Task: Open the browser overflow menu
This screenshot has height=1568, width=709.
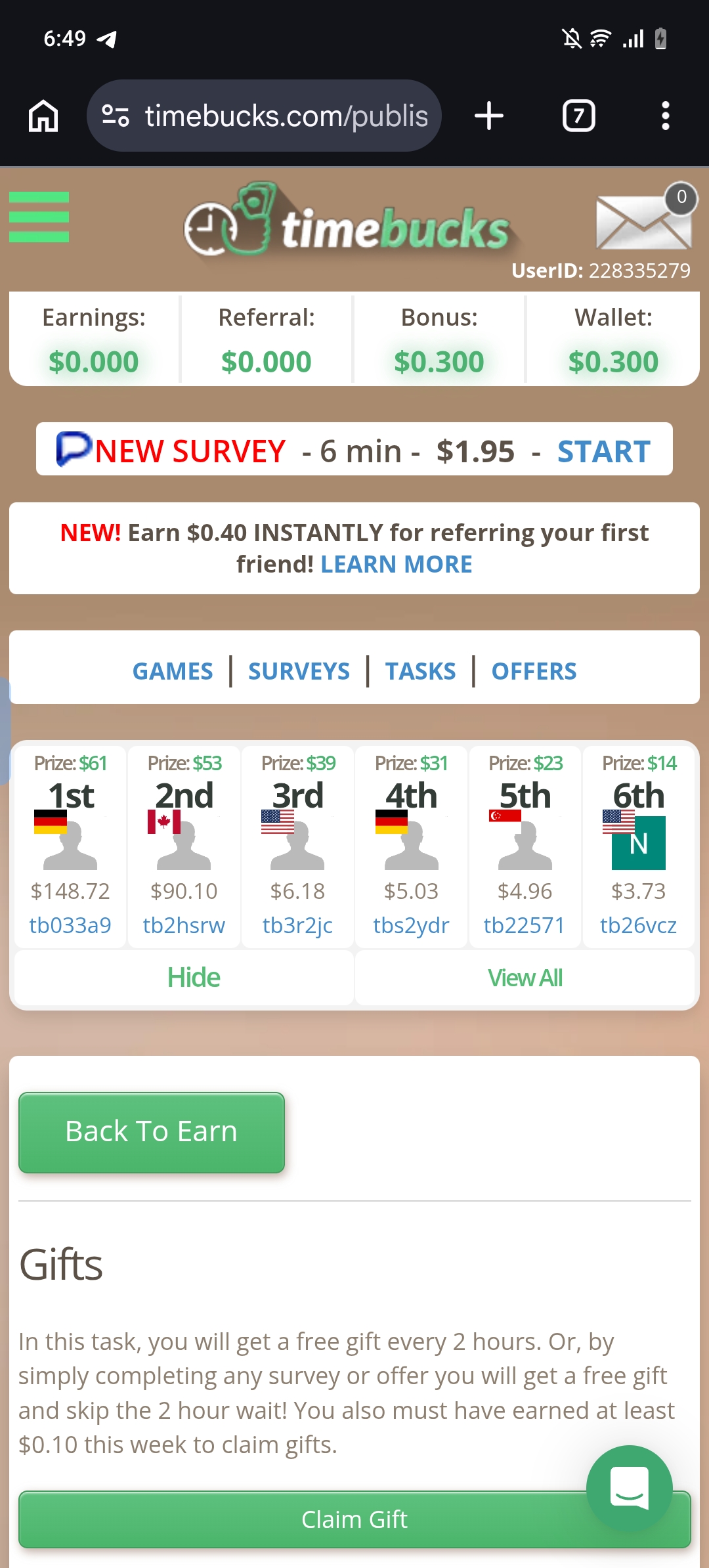Action: point(665,116)
